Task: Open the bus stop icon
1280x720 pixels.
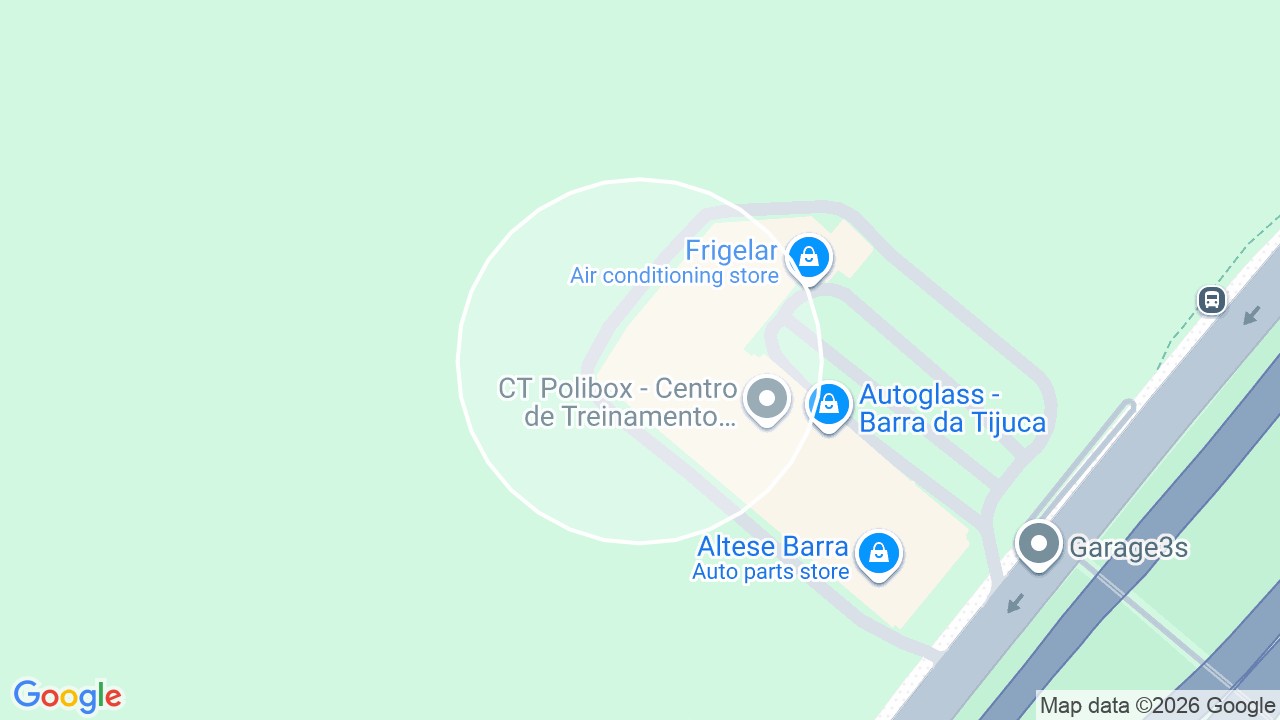Action: [1211, 299]
